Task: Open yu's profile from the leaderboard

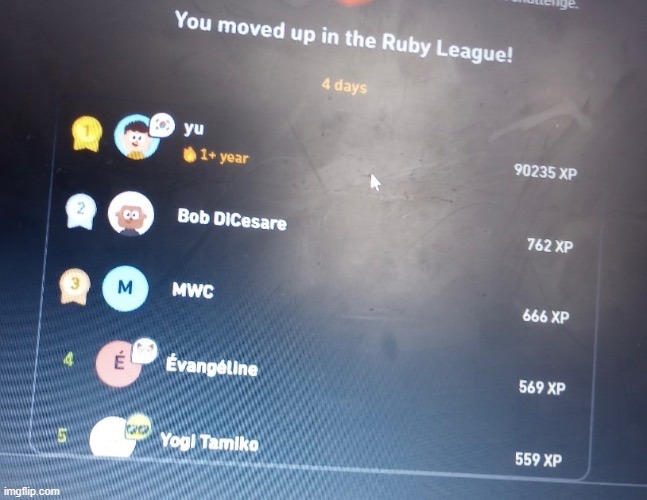Action: point(194,130)
